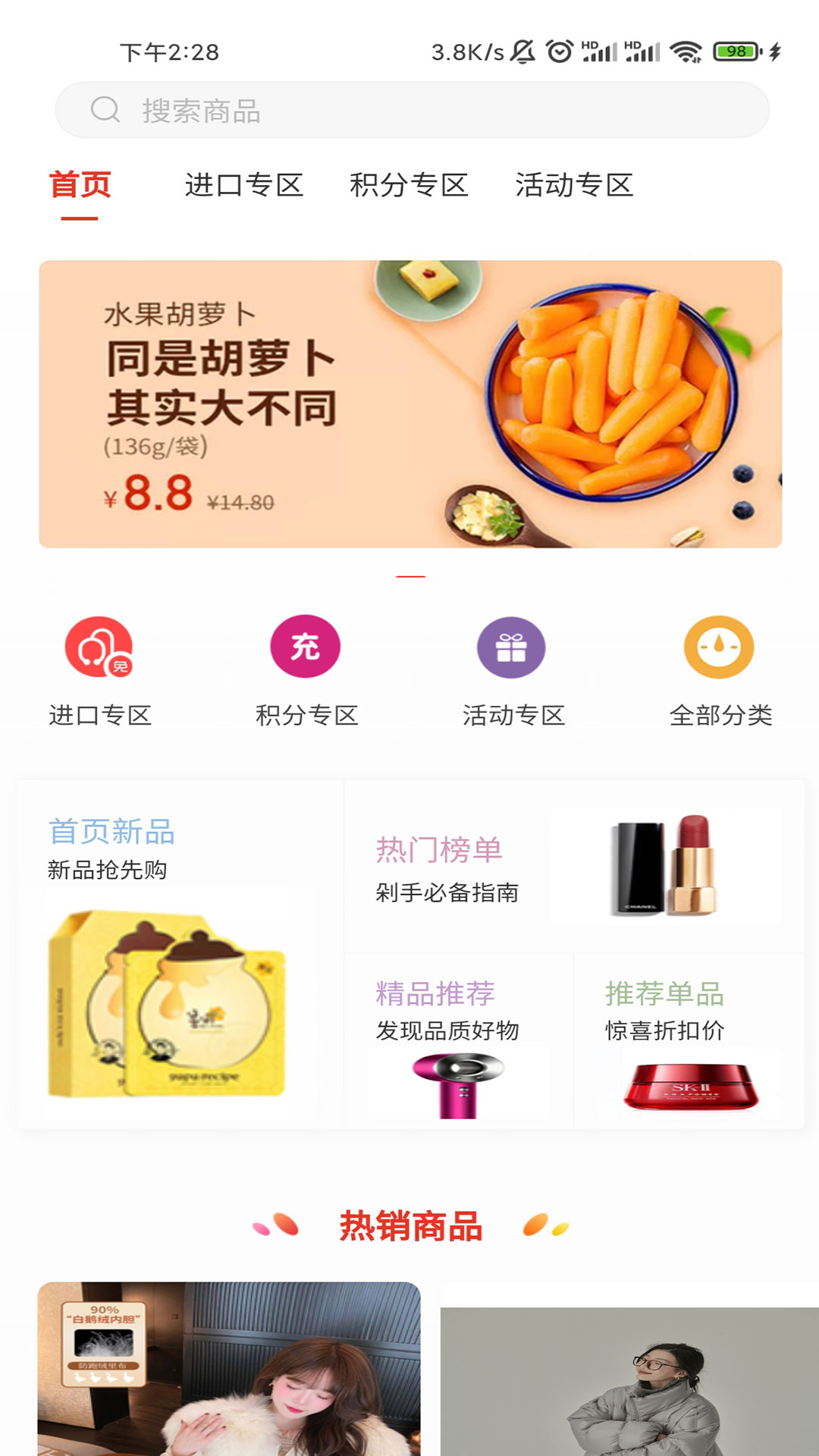The image size is (819, 1456).
Task: Expand 热销商品 section by tapping its header
Action: click(x=411, y=1222)
